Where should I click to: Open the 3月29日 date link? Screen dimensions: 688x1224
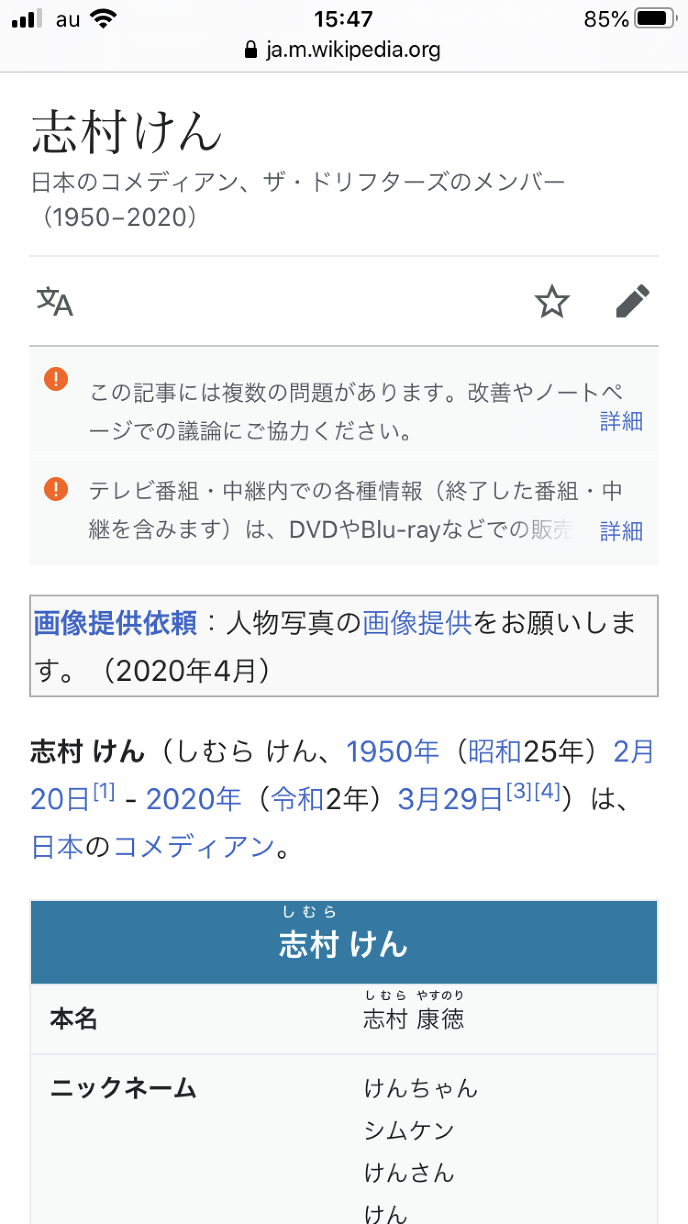449,799
